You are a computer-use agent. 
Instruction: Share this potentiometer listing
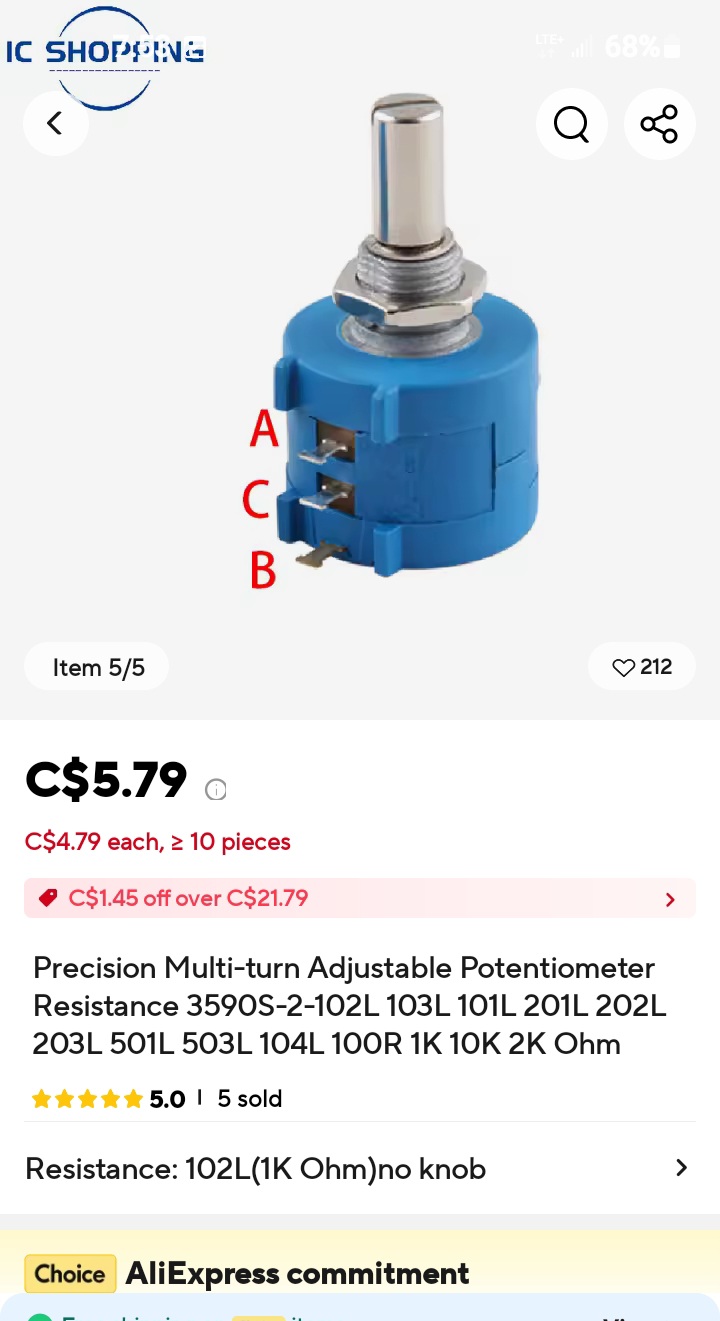tap(659, 124)
